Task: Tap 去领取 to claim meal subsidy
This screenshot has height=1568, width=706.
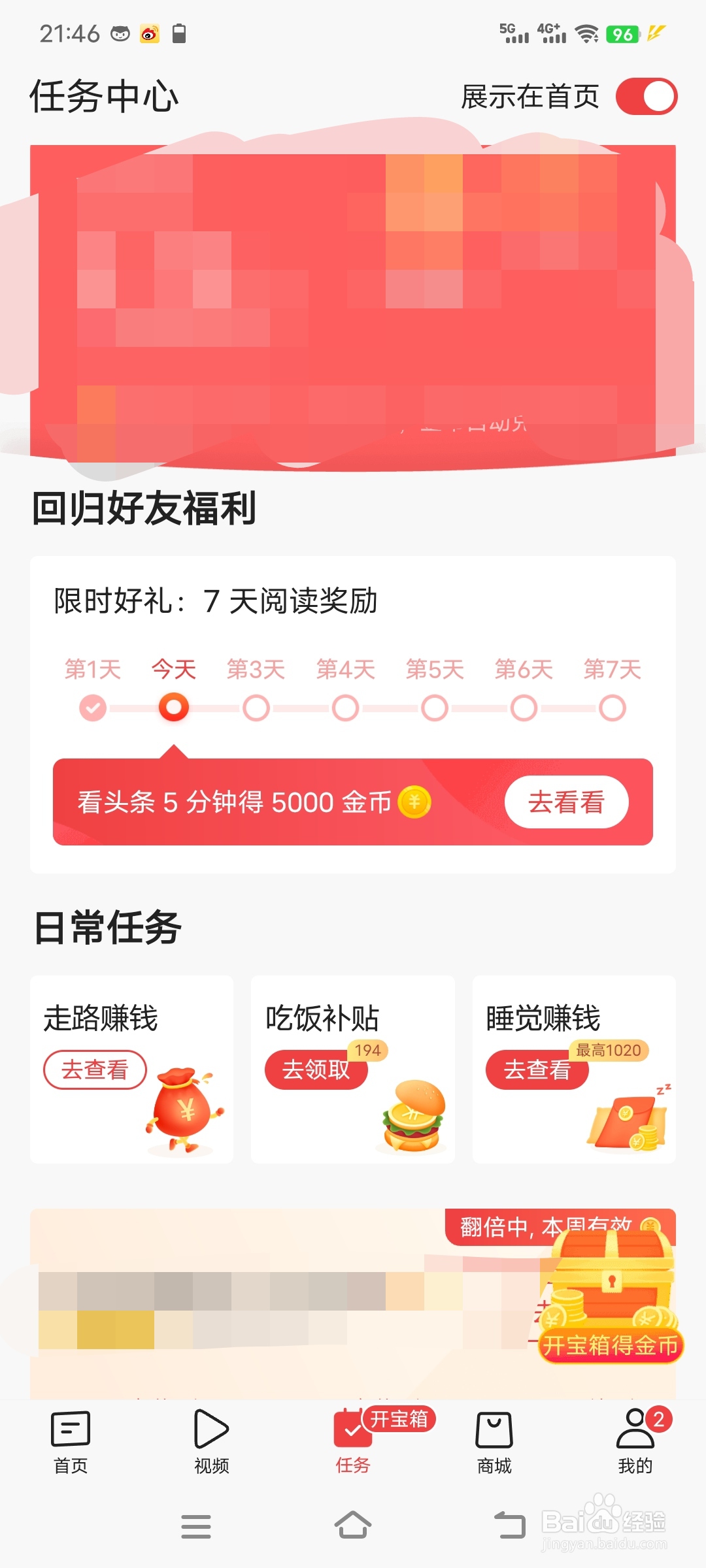Action: click(x=316, y=1070)
